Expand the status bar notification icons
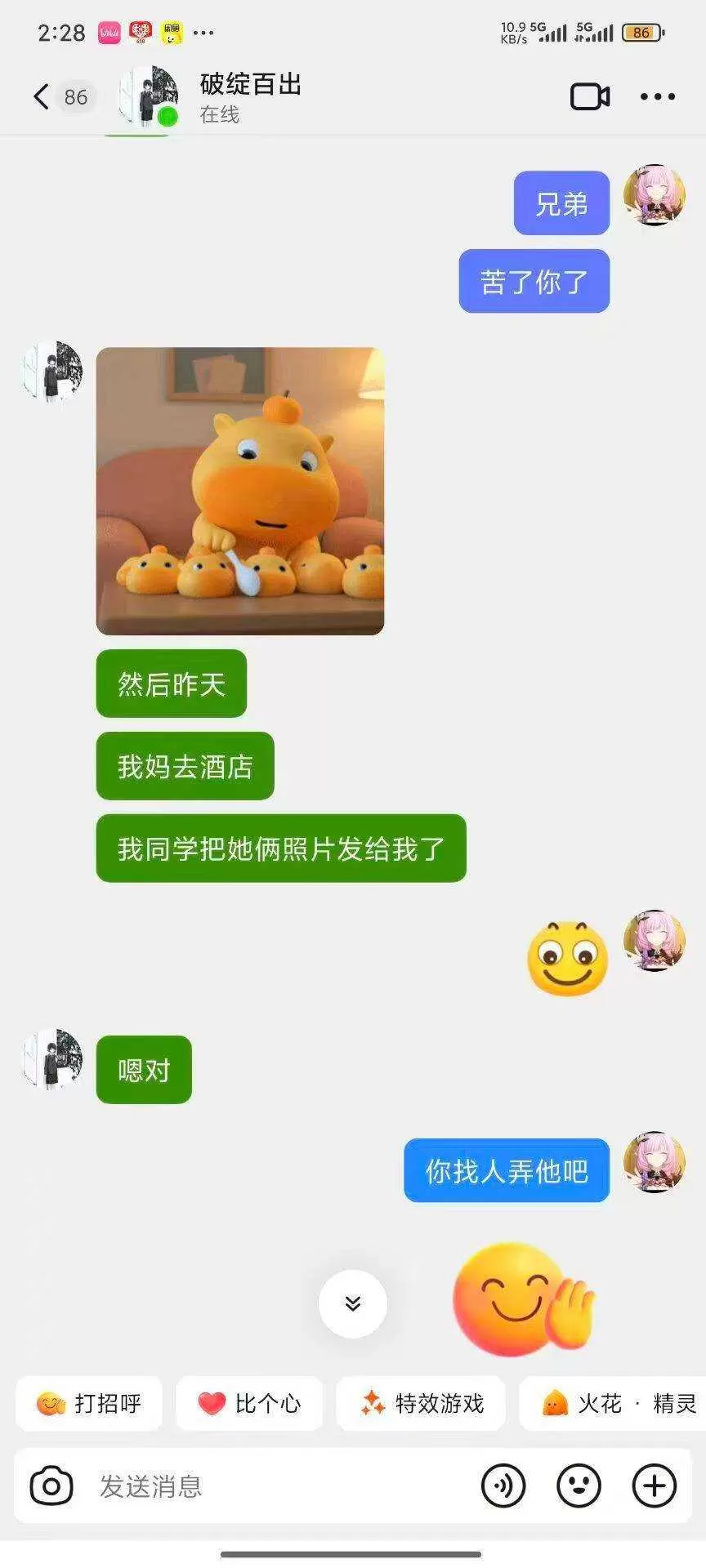This screenshot has height=1568, width=706. pos(203,31)
